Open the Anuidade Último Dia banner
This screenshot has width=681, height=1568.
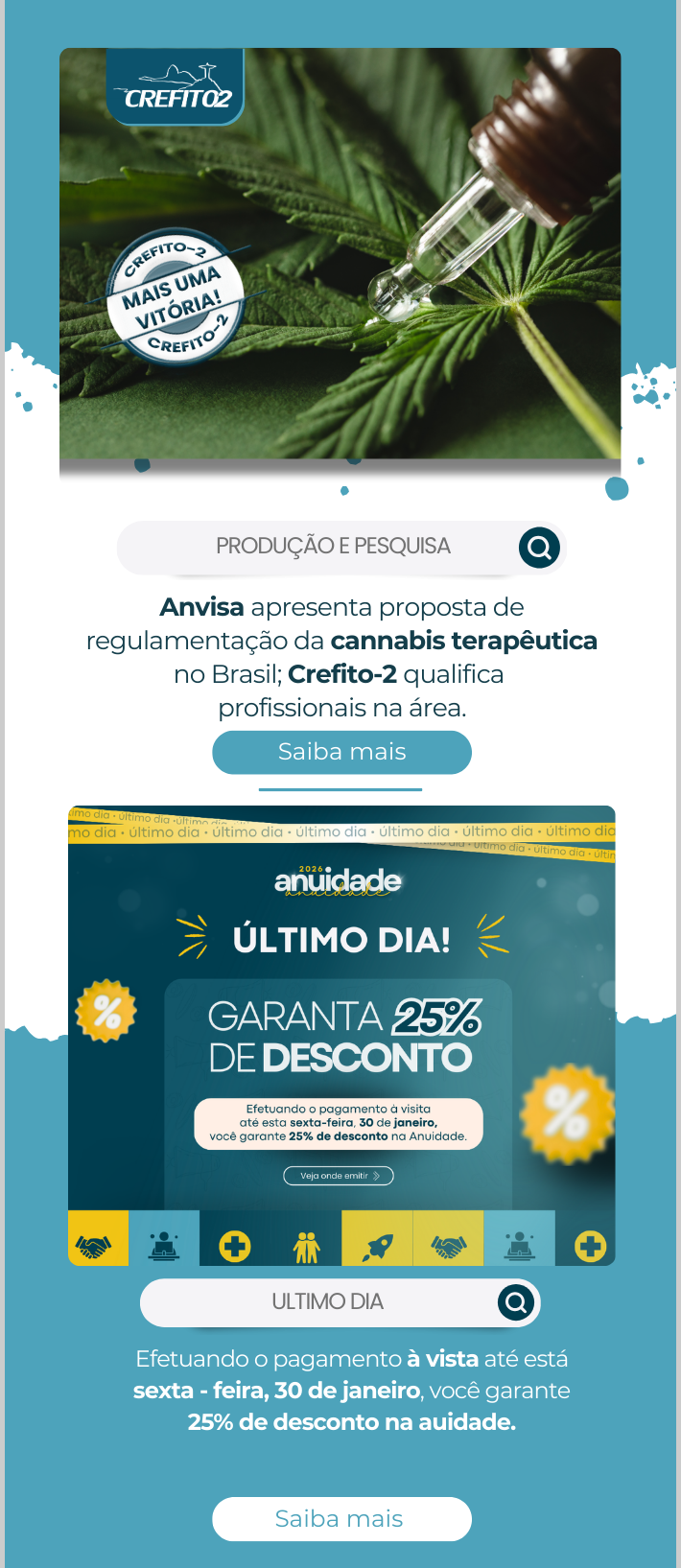click(341, 1035)
